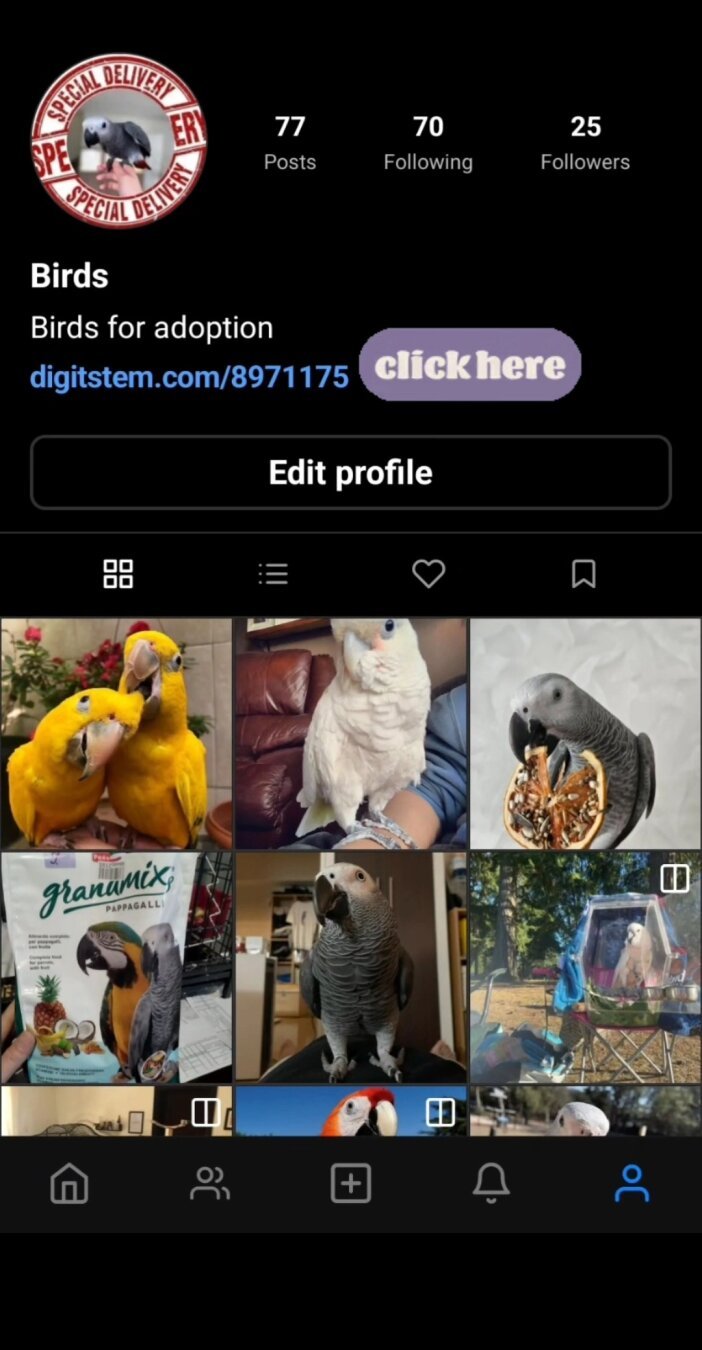Viewport: 702px width, 1350px height.
Task: Open the granumix parrot food post
Action: [116, 967]
